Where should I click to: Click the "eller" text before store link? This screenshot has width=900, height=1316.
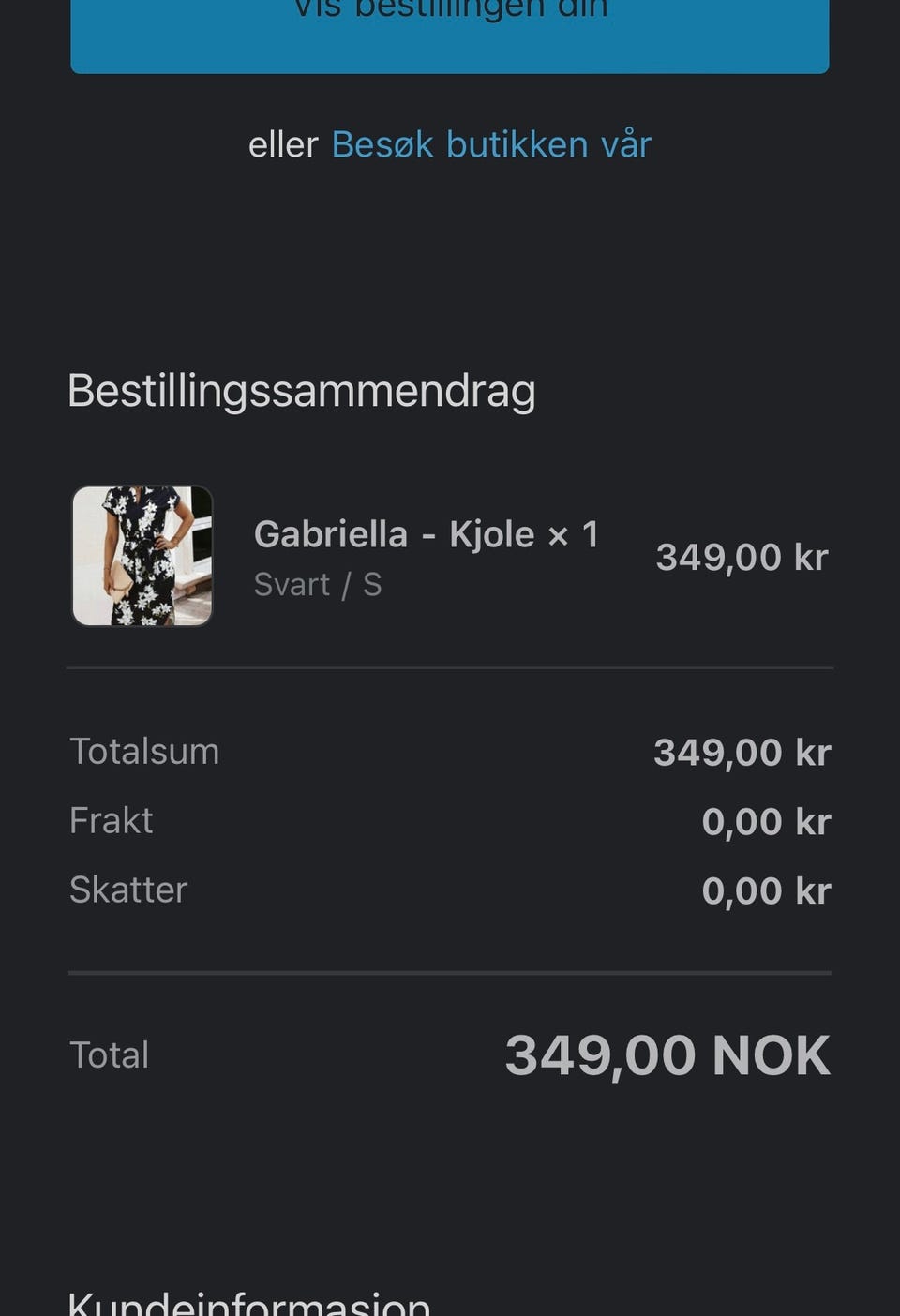click(283, 144)
